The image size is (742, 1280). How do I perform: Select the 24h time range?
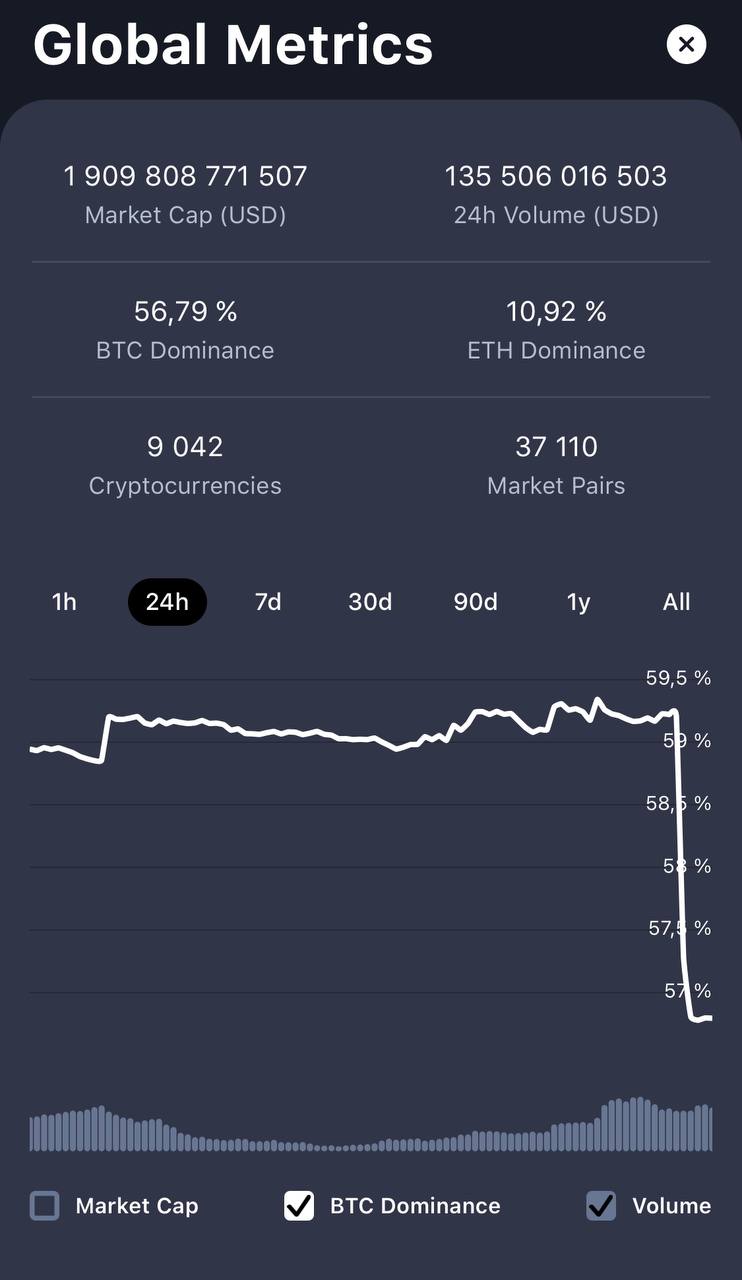167,602
